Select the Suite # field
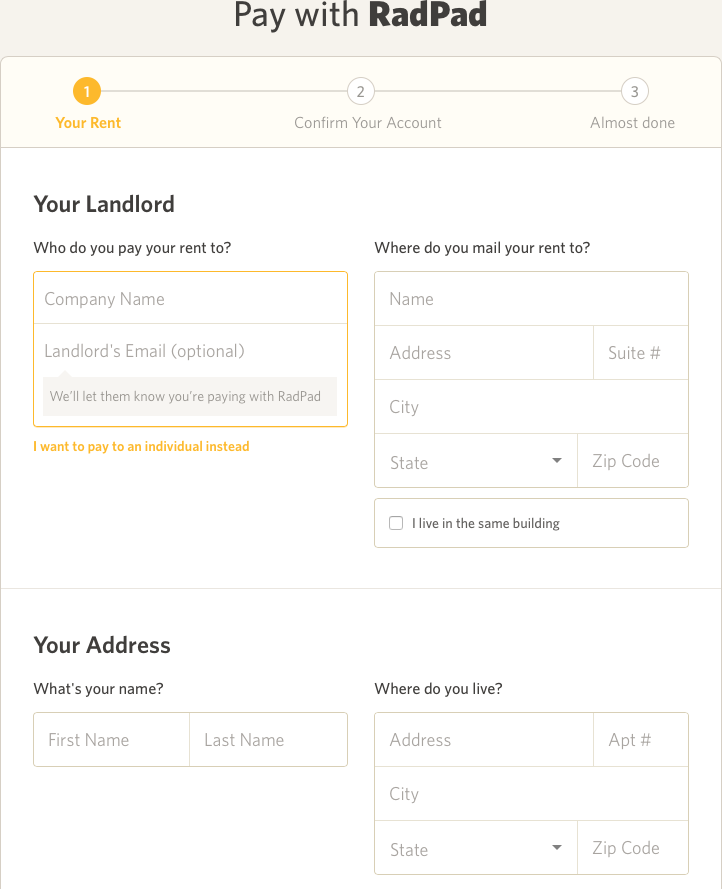 [640, 353]
